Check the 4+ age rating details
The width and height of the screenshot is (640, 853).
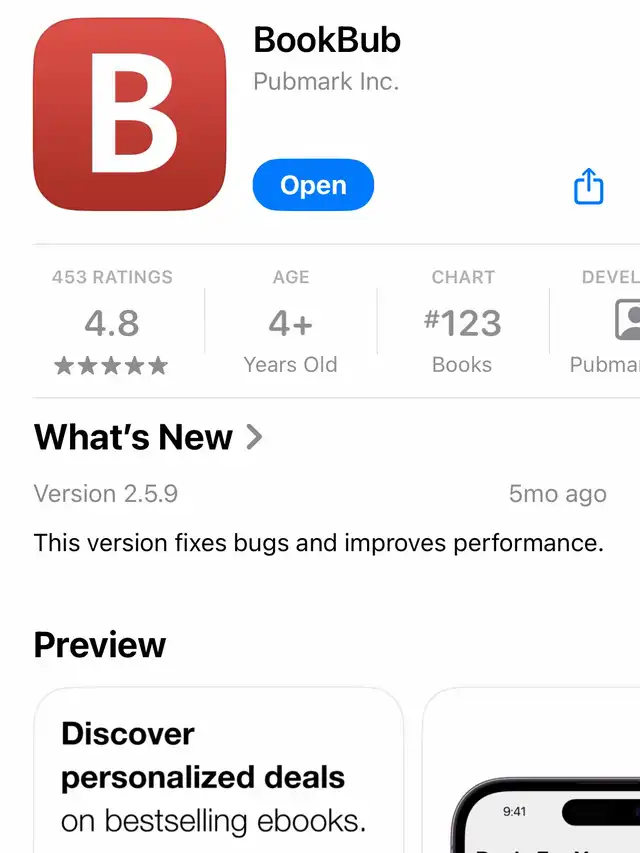tap(291, 321)
